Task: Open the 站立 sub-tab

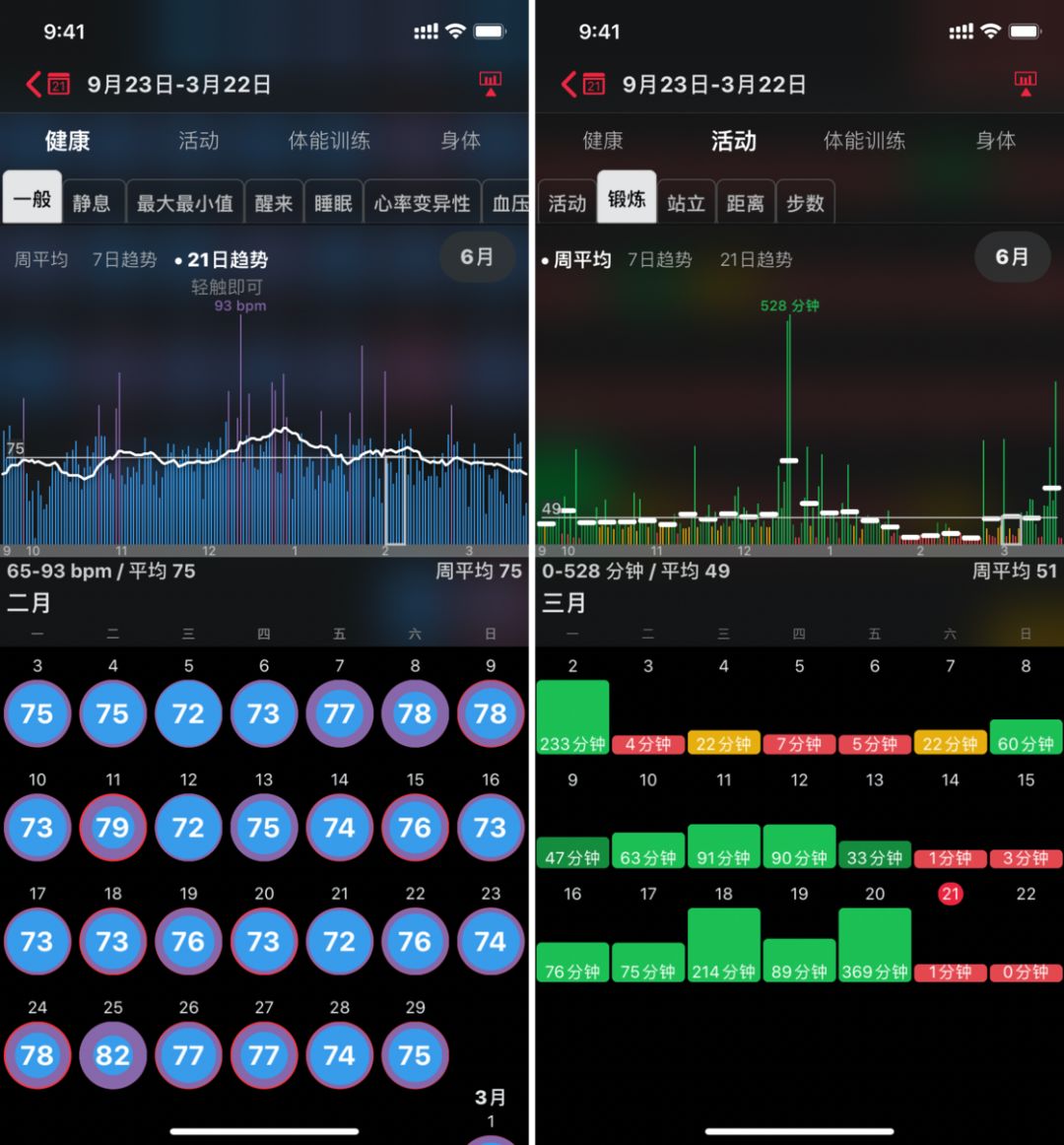Action: 686,203
